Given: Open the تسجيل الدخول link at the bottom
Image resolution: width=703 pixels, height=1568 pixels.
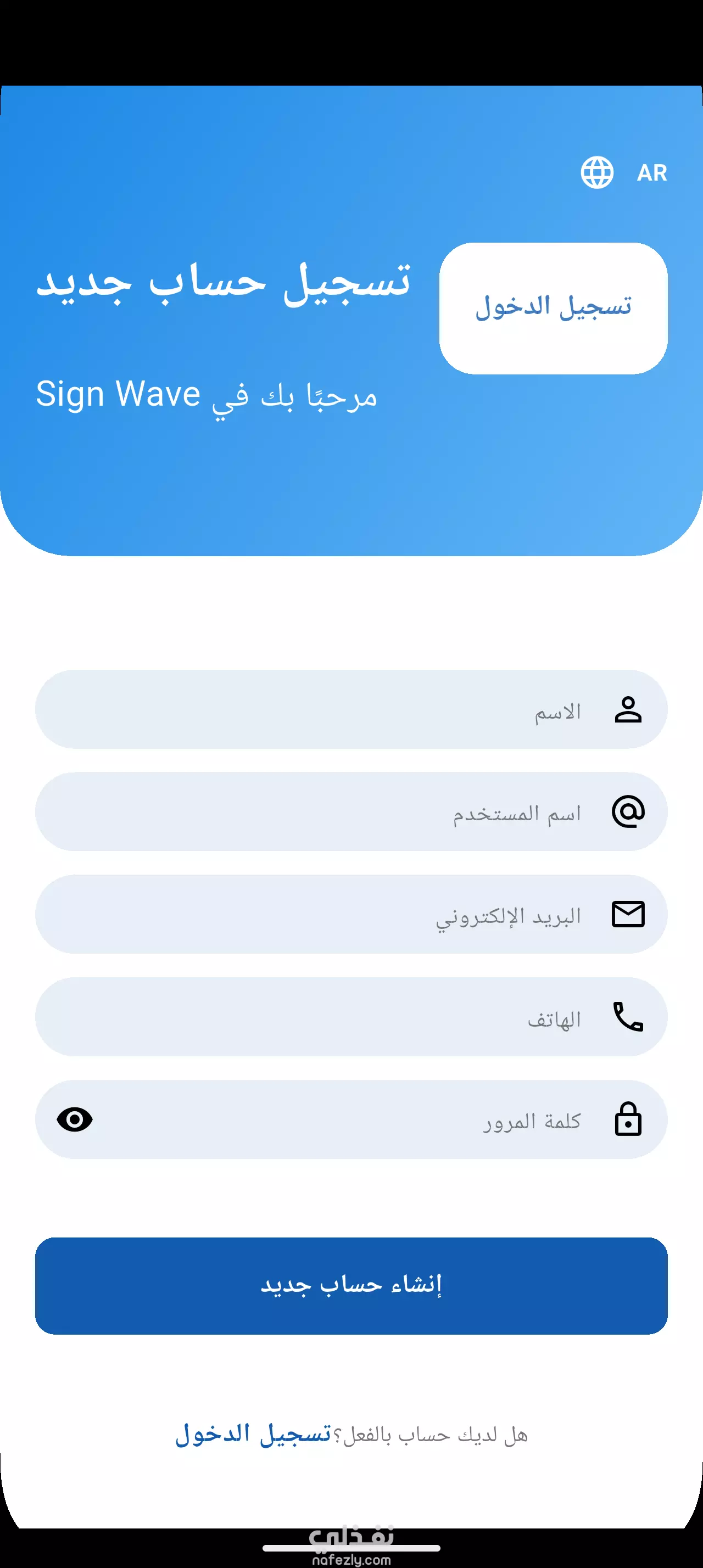Looking at the screenshot, I should [x=253, y=1434].
